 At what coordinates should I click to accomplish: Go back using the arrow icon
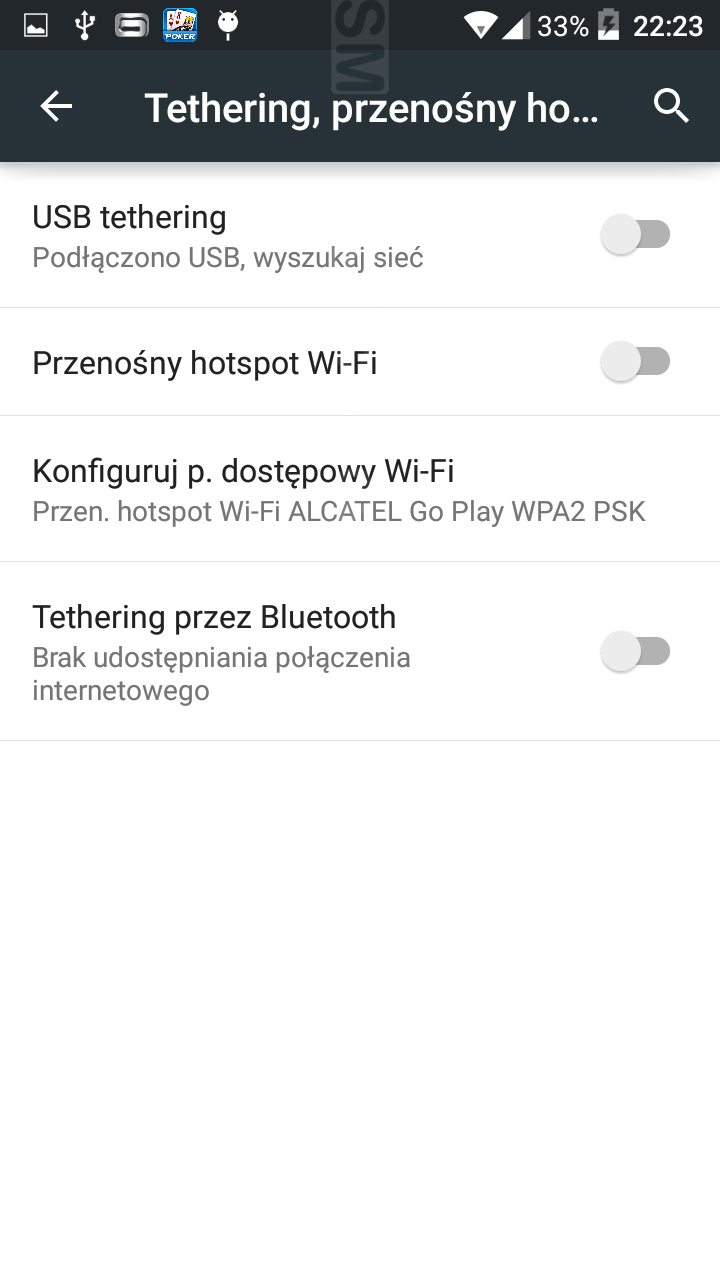56,106
